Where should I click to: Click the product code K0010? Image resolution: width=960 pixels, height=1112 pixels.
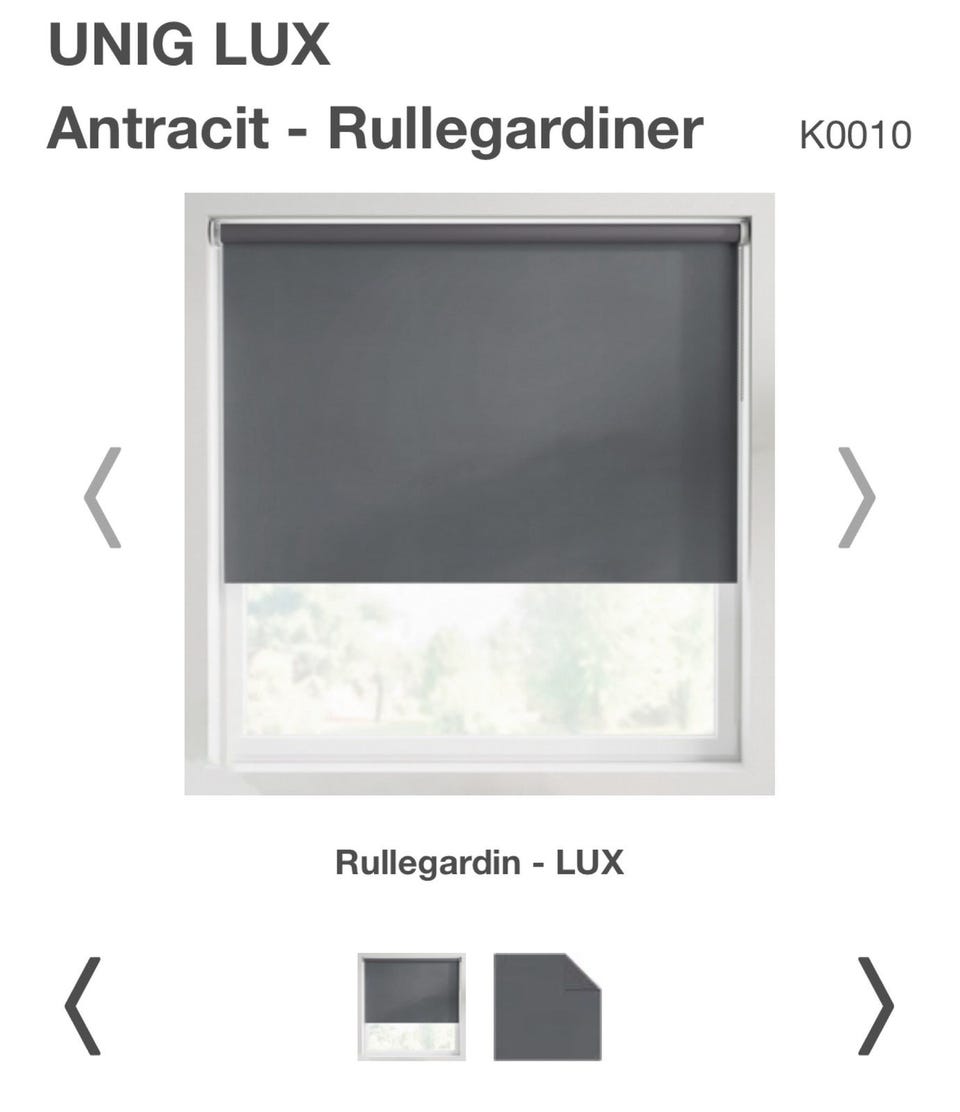point(855,133)
